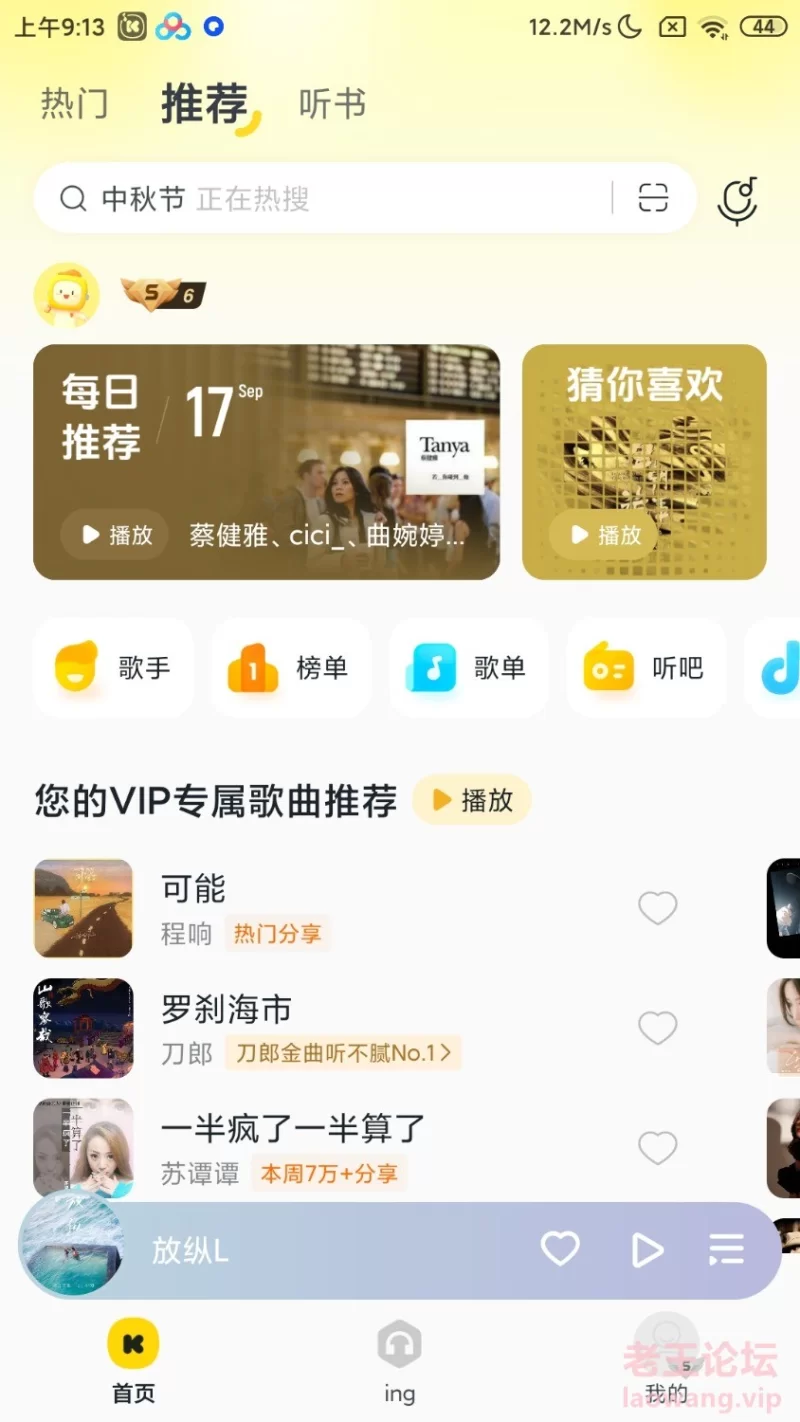Like the song 罗刹海市

658,1028
